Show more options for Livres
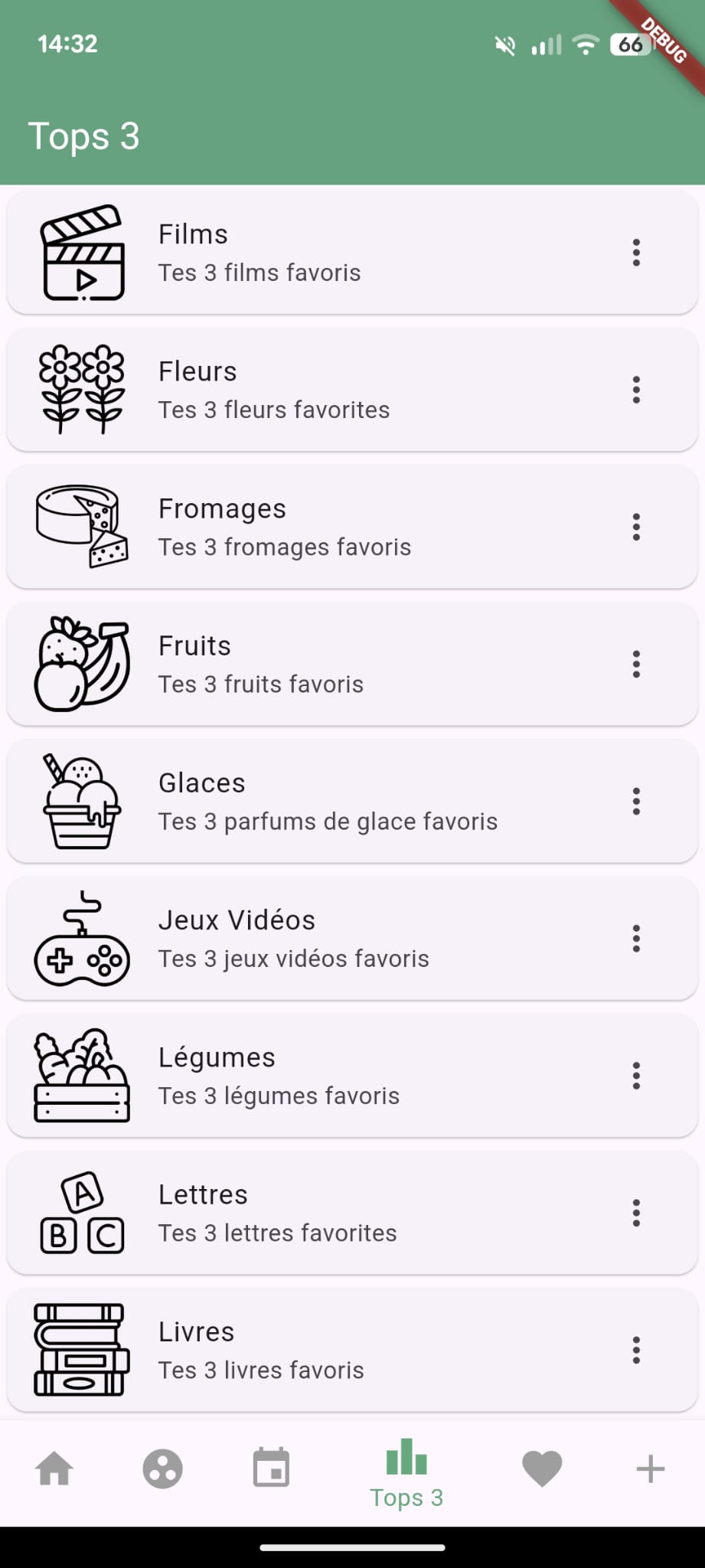 (636, 1351)
